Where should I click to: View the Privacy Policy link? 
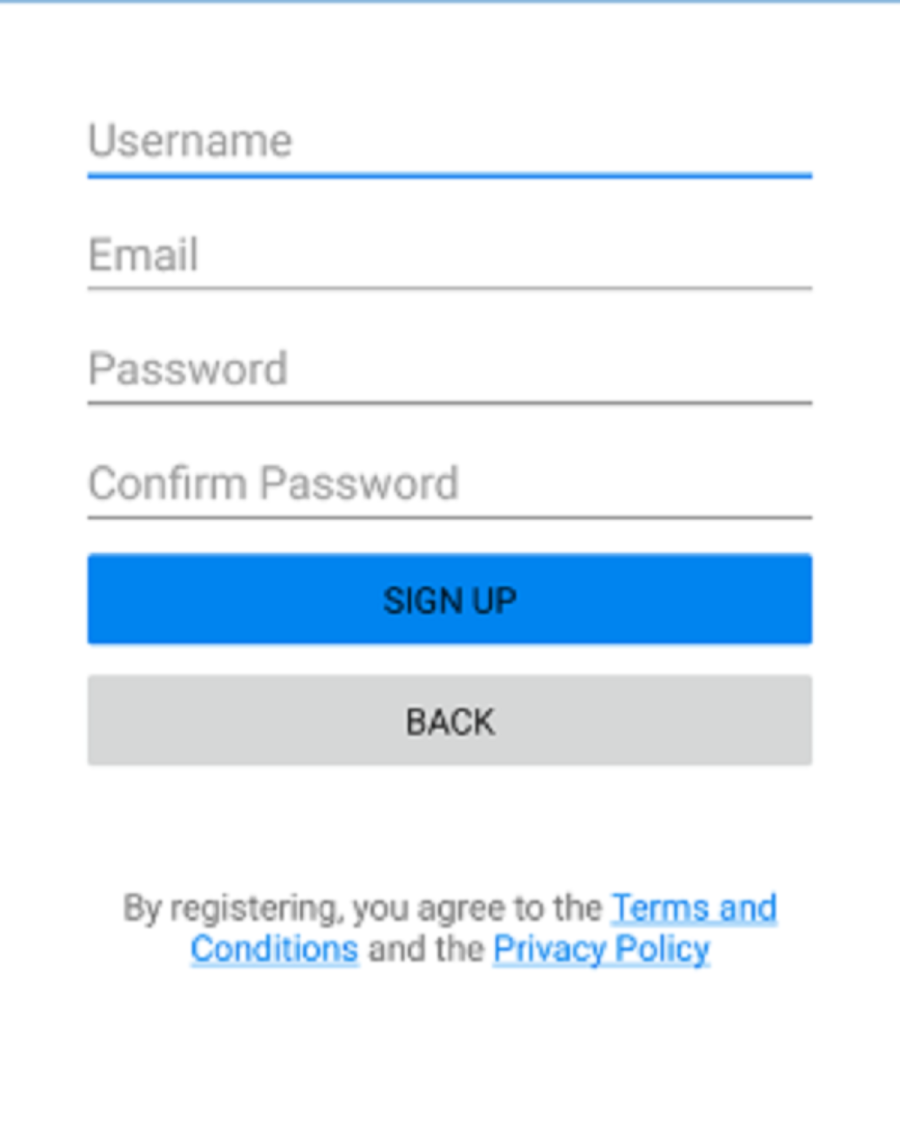tap(601, 949)
